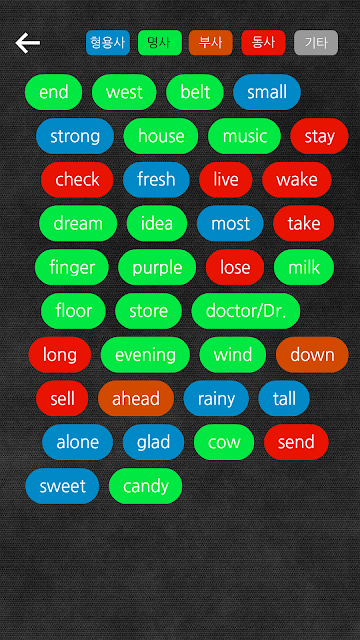Open the word 'send'
The image size is (360, 640).
click(296, 442)
